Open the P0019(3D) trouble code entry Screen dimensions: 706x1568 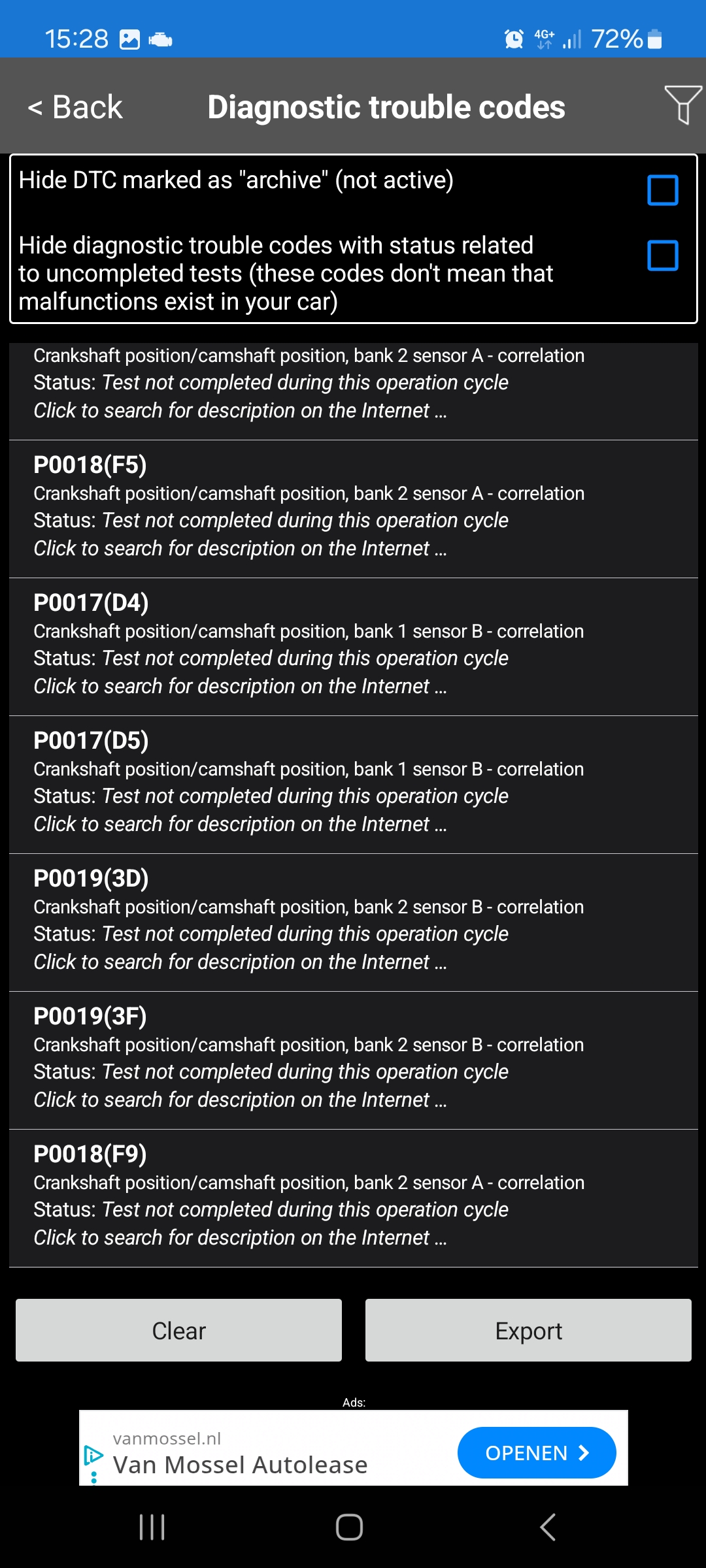pyautogui.click(x=354, y=923)
